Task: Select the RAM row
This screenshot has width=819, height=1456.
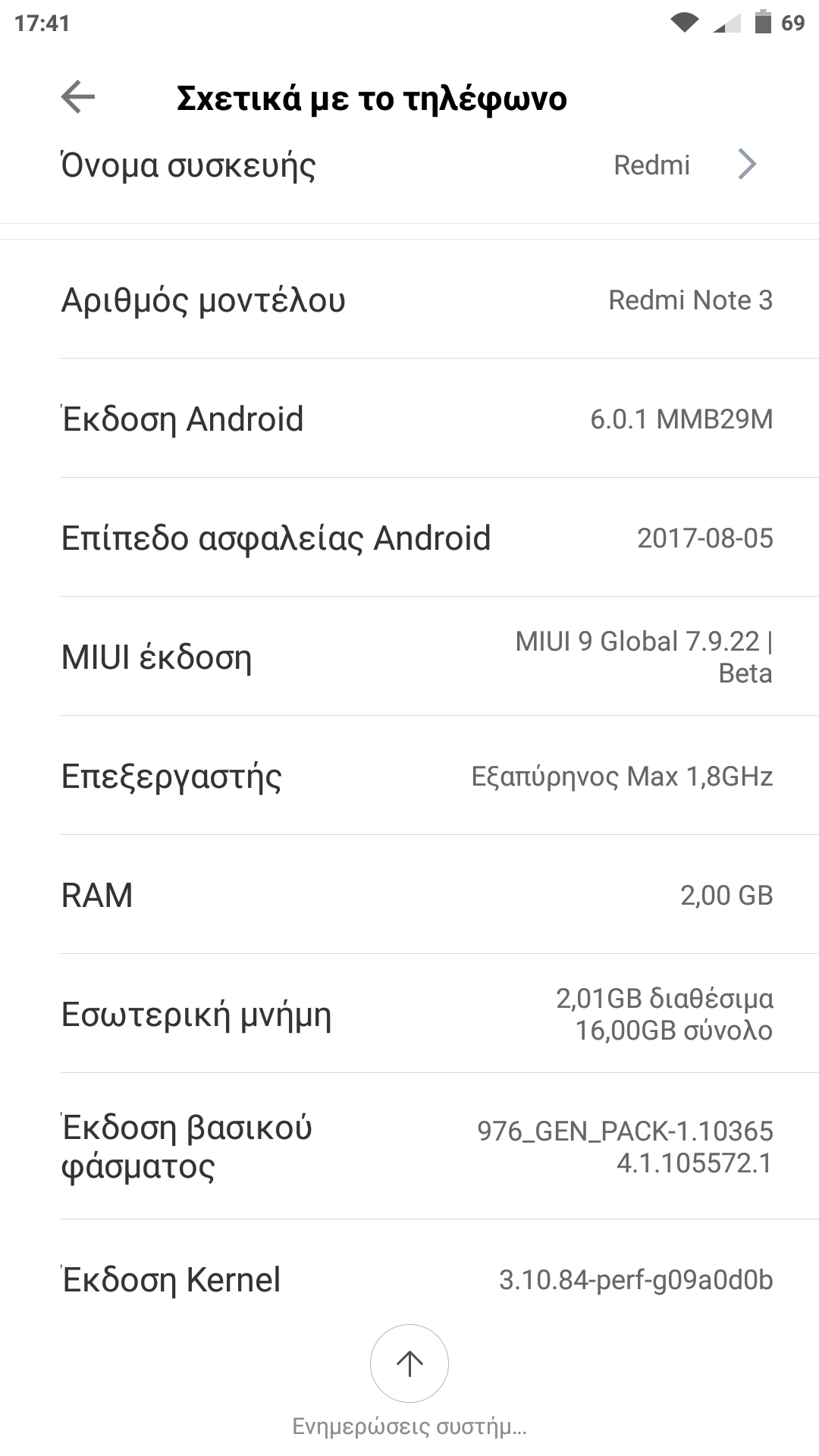Action: tap(409, 895)
